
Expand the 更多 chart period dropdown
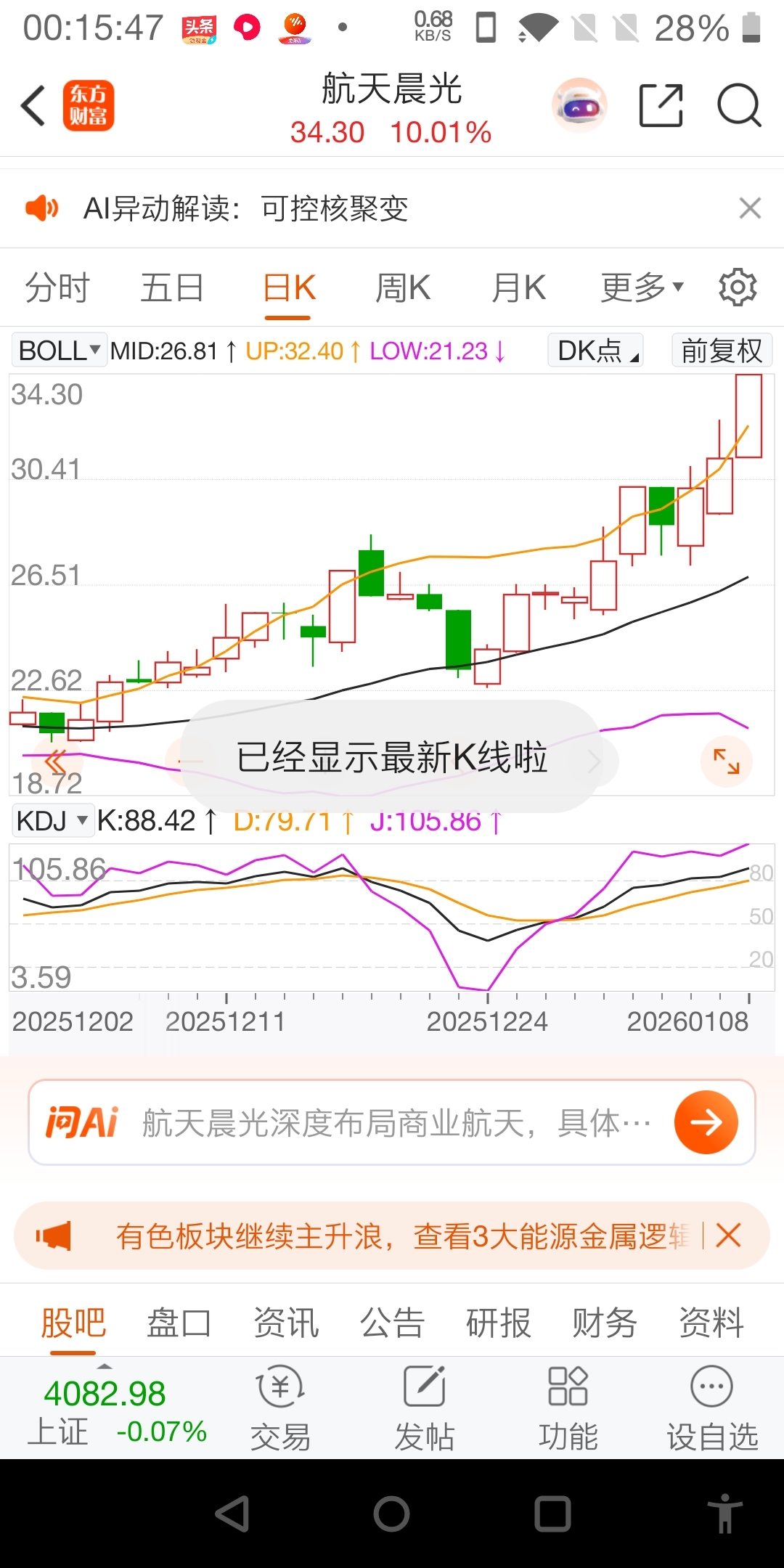pyautogui.click(x=642, y=288)
